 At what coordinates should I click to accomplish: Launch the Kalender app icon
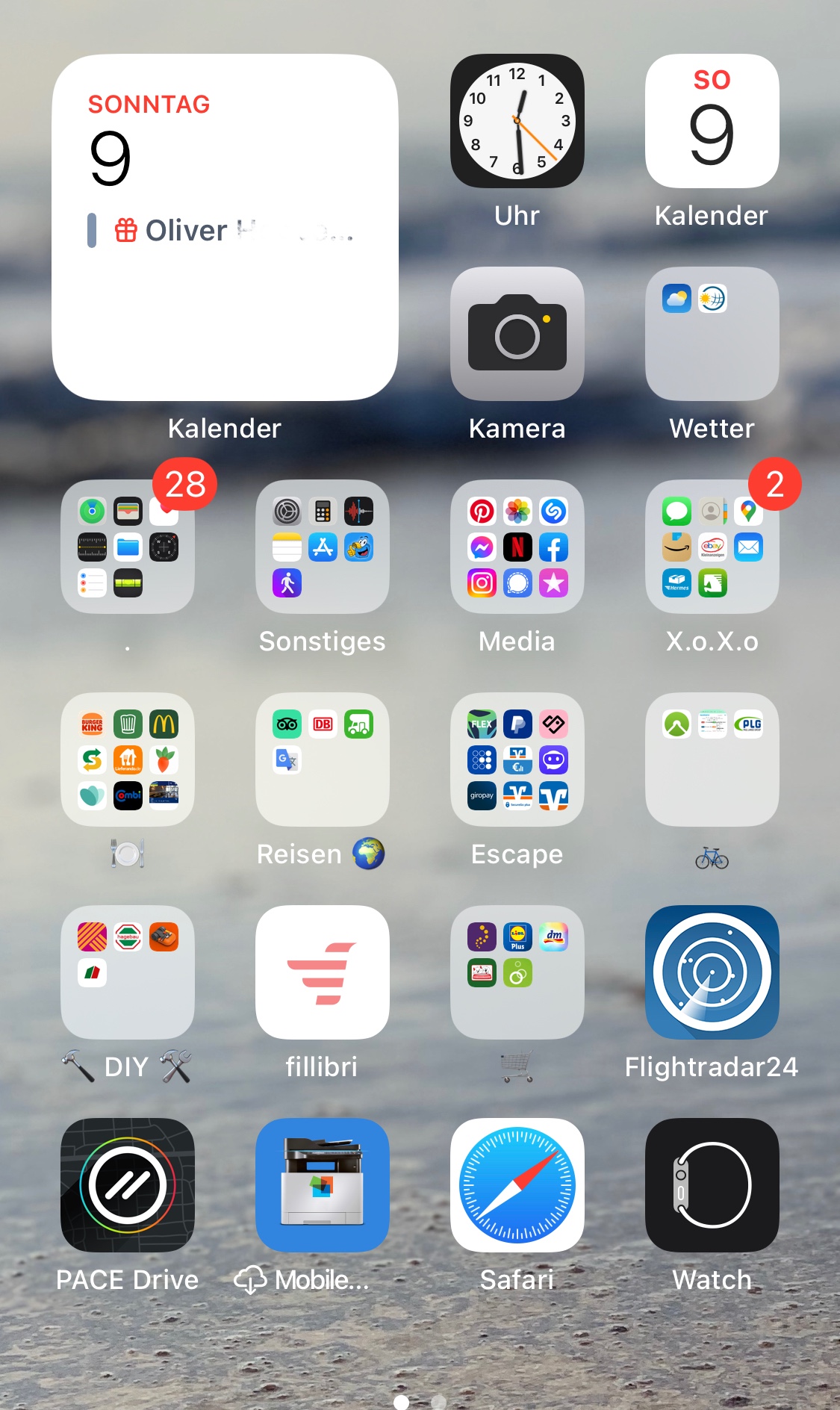point(712,121)
